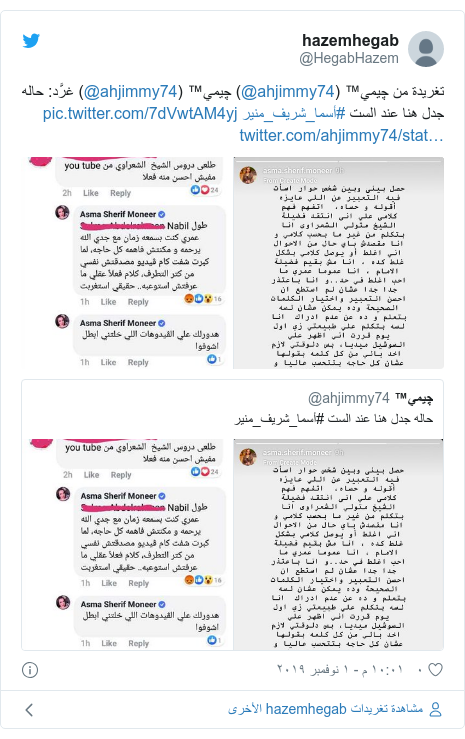Image resolution: width=465 pixels, height=739 pixels.
Task: Open the first @ahjimmy74 mention link
Action: click(x=287, y=91)
